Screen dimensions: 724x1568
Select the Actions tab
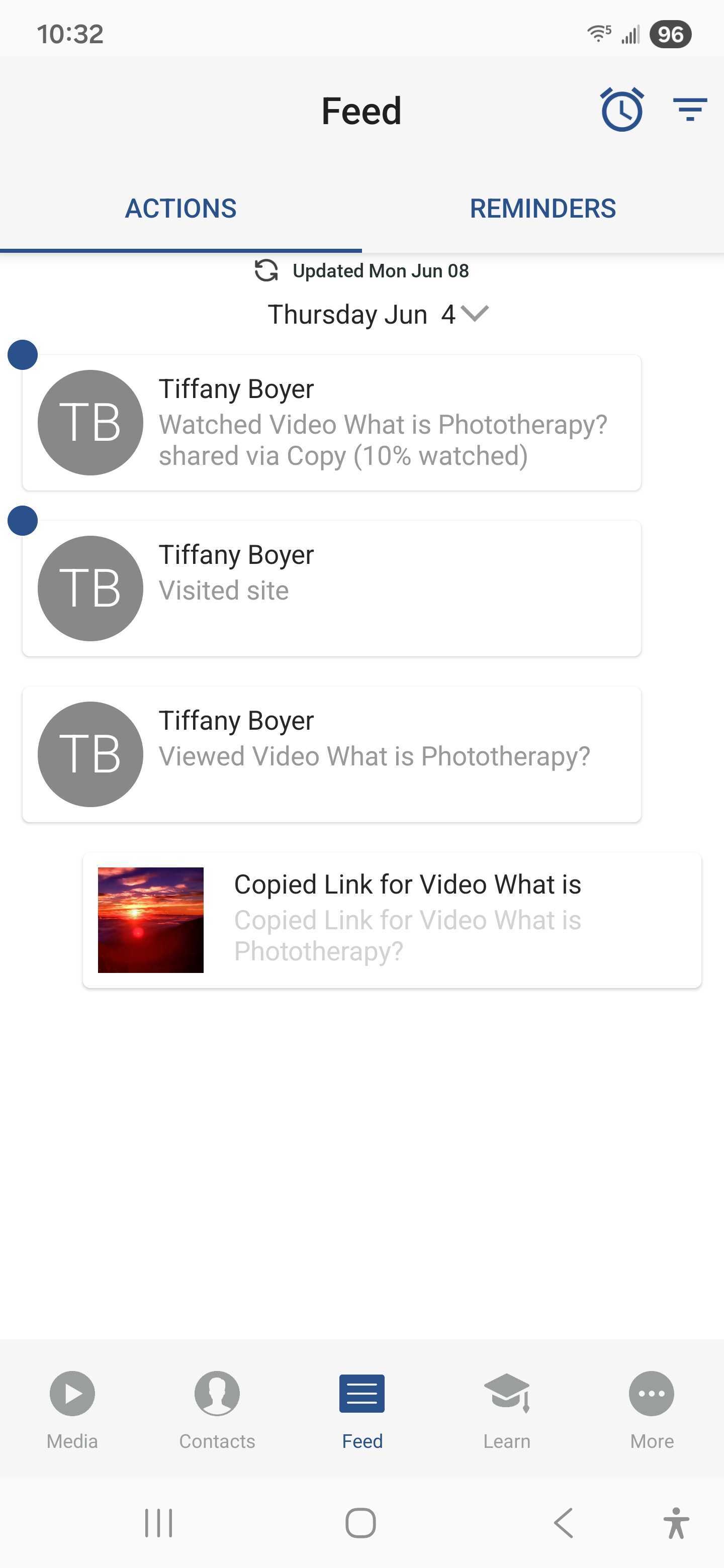pyautogui.click(x=181, y=208)
